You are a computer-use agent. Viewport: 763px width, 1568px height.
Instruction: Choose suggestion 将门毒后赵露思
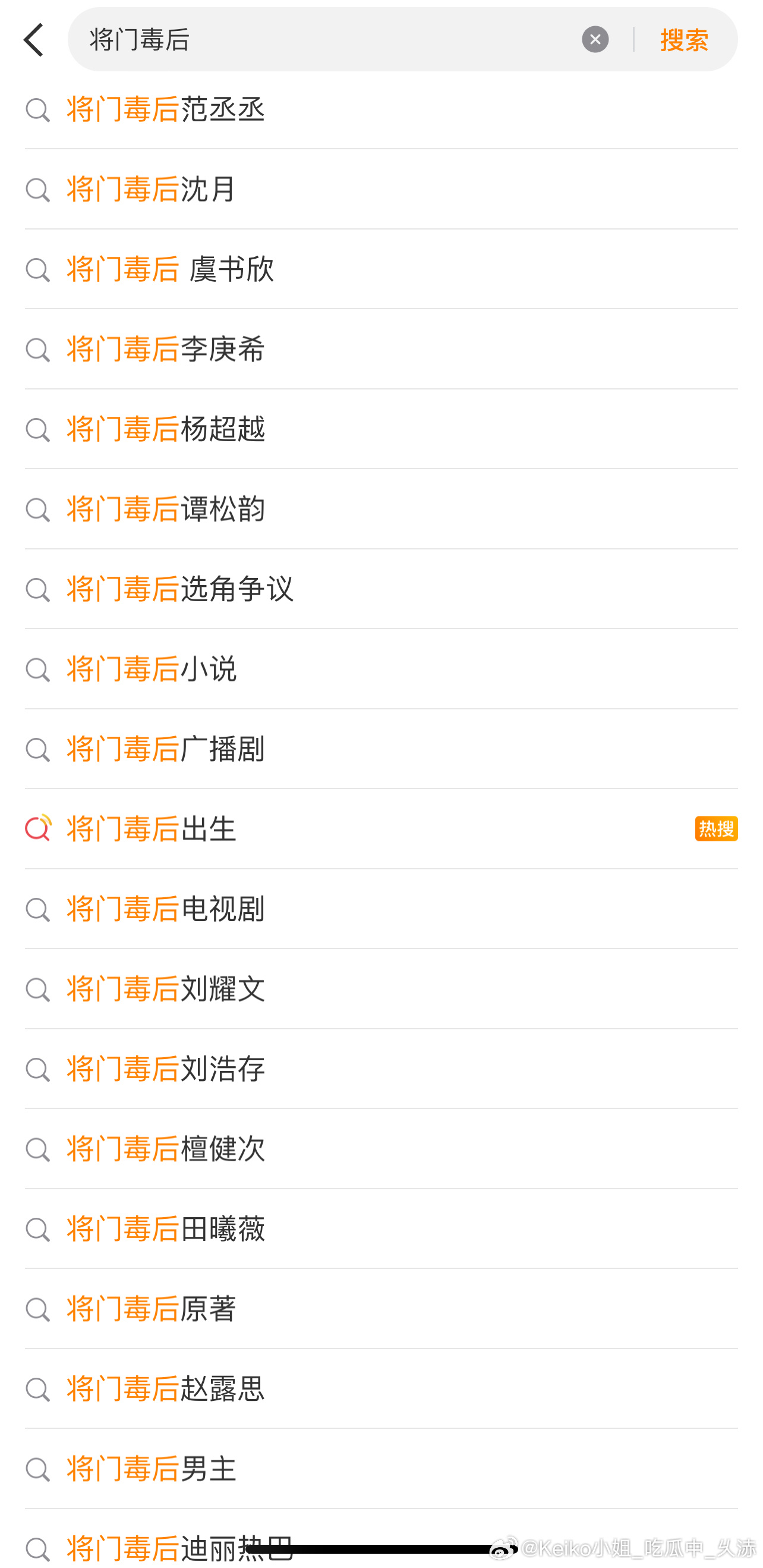381,1390
